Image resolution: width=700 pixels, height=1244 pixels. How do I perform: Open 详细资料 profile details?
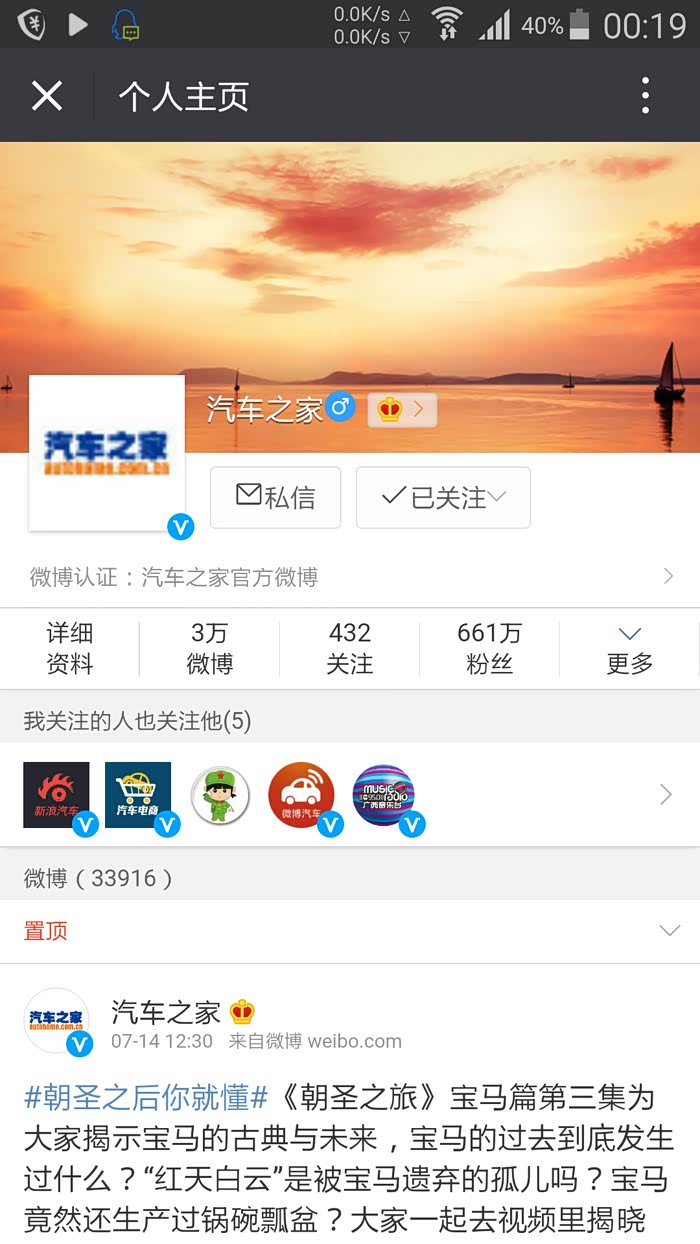(70, 648)
